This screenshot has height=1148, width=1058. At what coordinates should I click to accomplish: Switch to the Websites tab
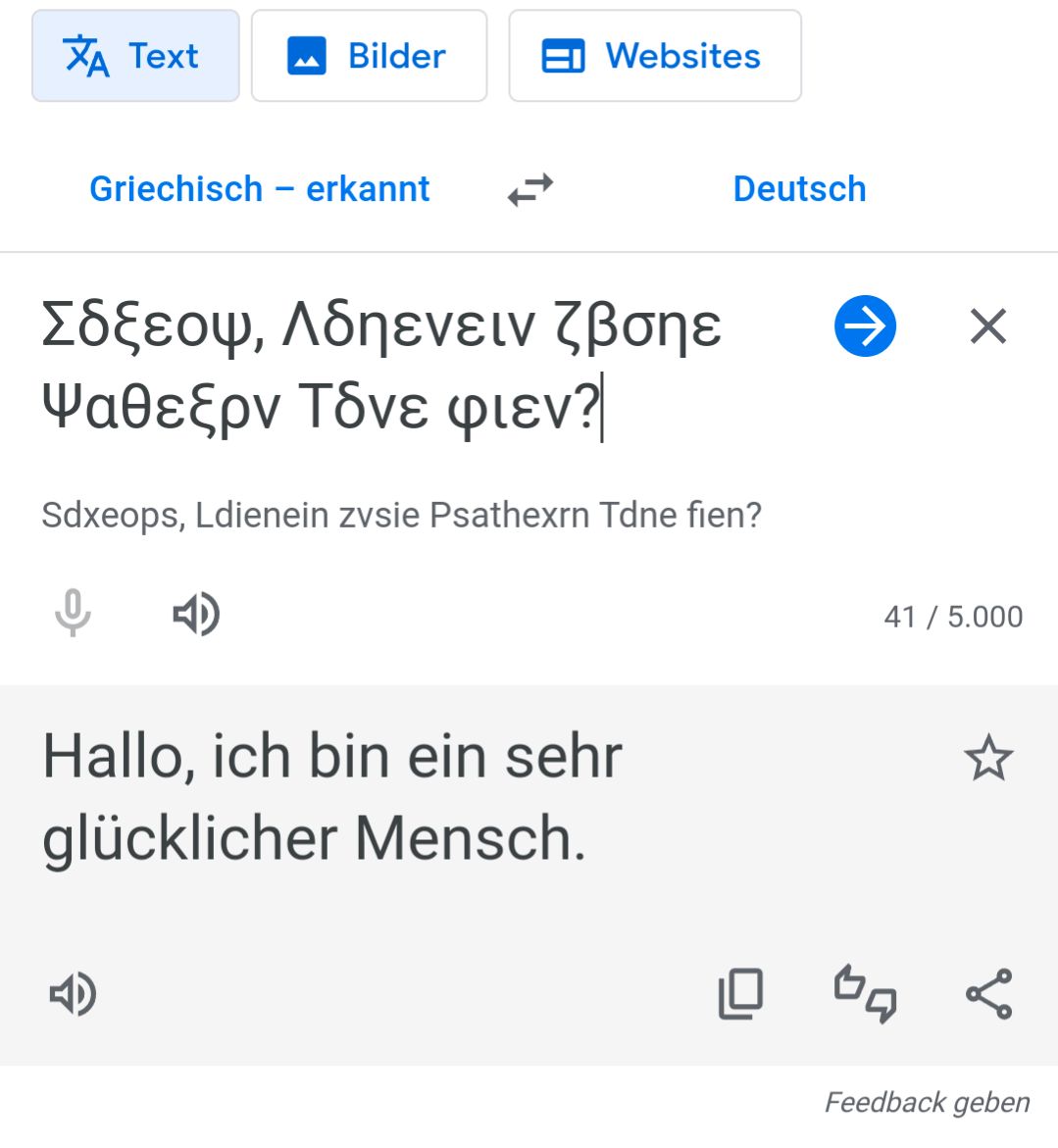click(654, 56)
